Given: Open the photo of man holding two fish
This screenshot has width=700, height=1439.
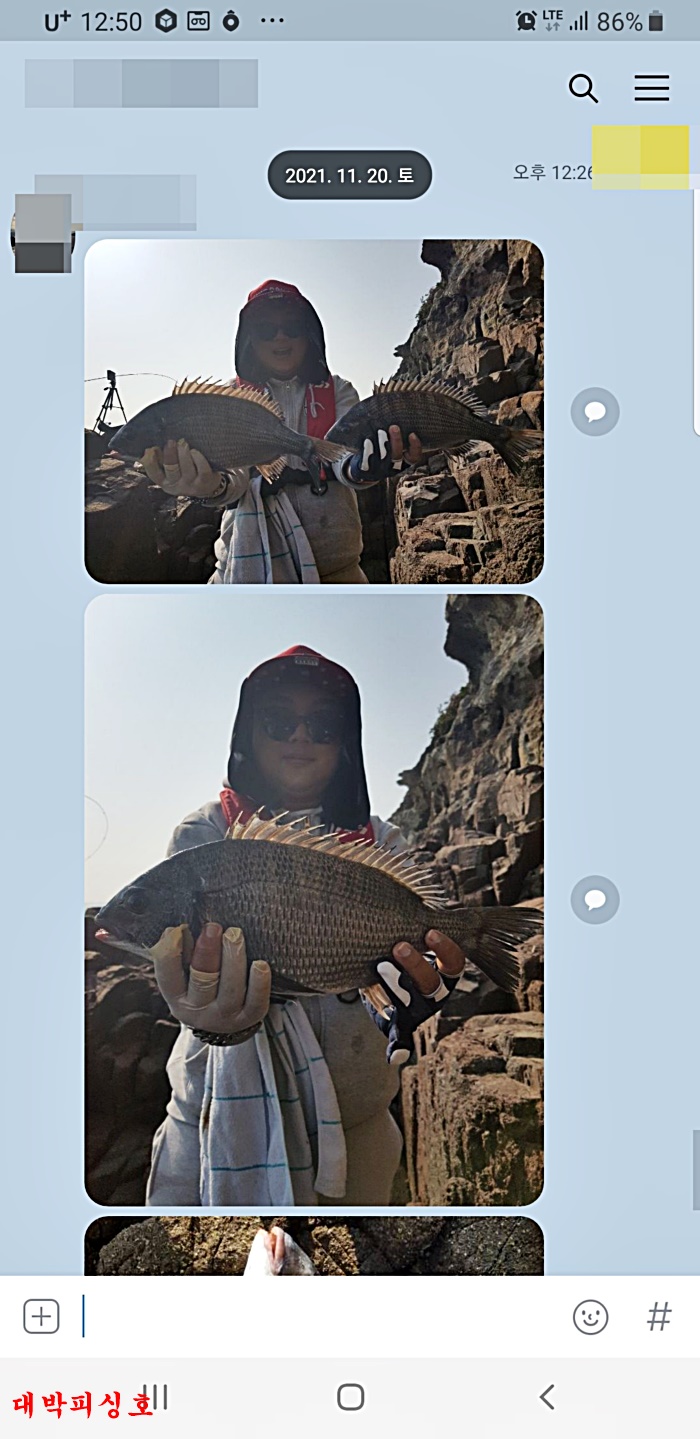Looking at the screenshot, I should coord(314,411).
